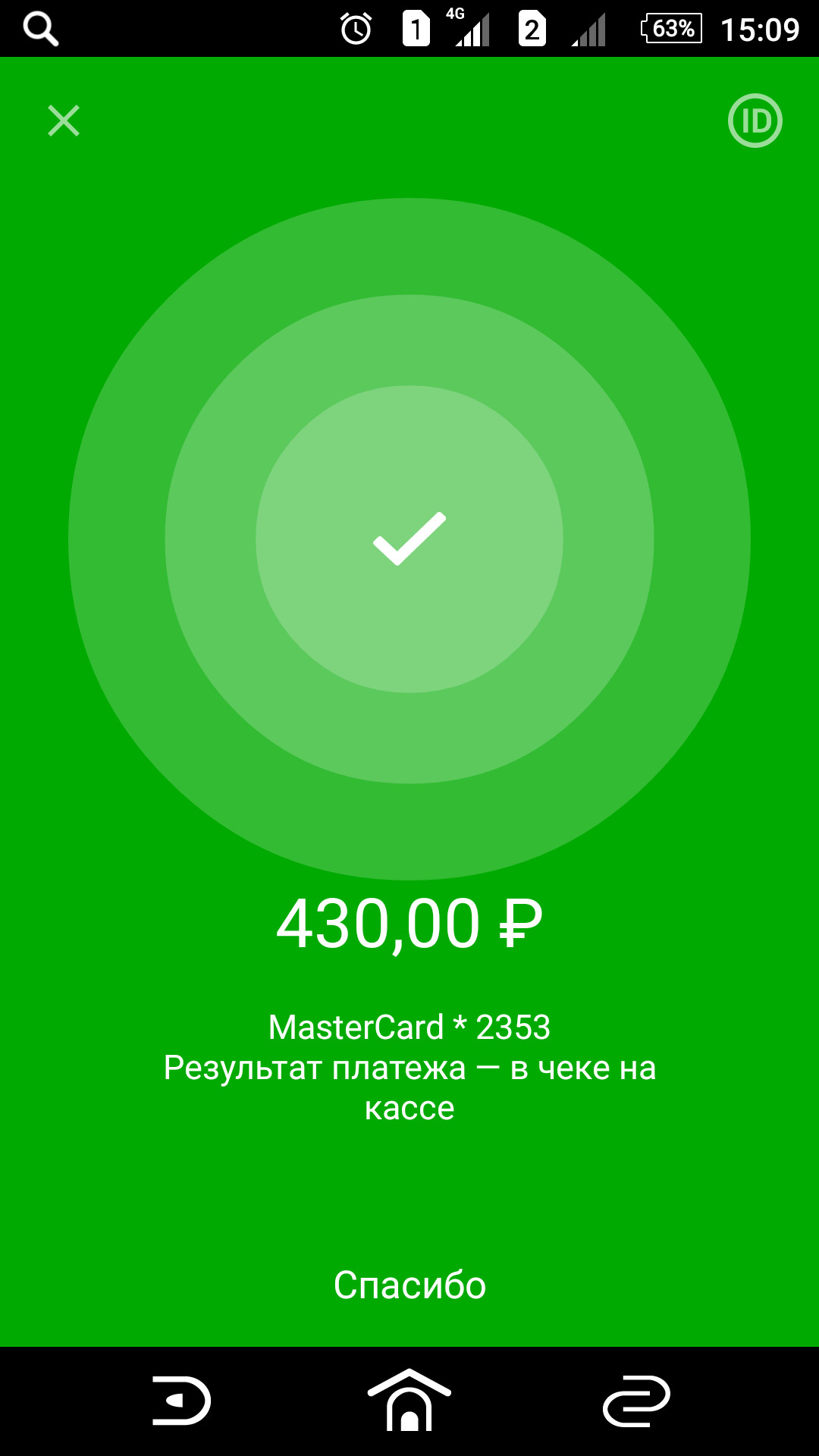
Task: Tap the 63% battery indicator
Action: 670,29
